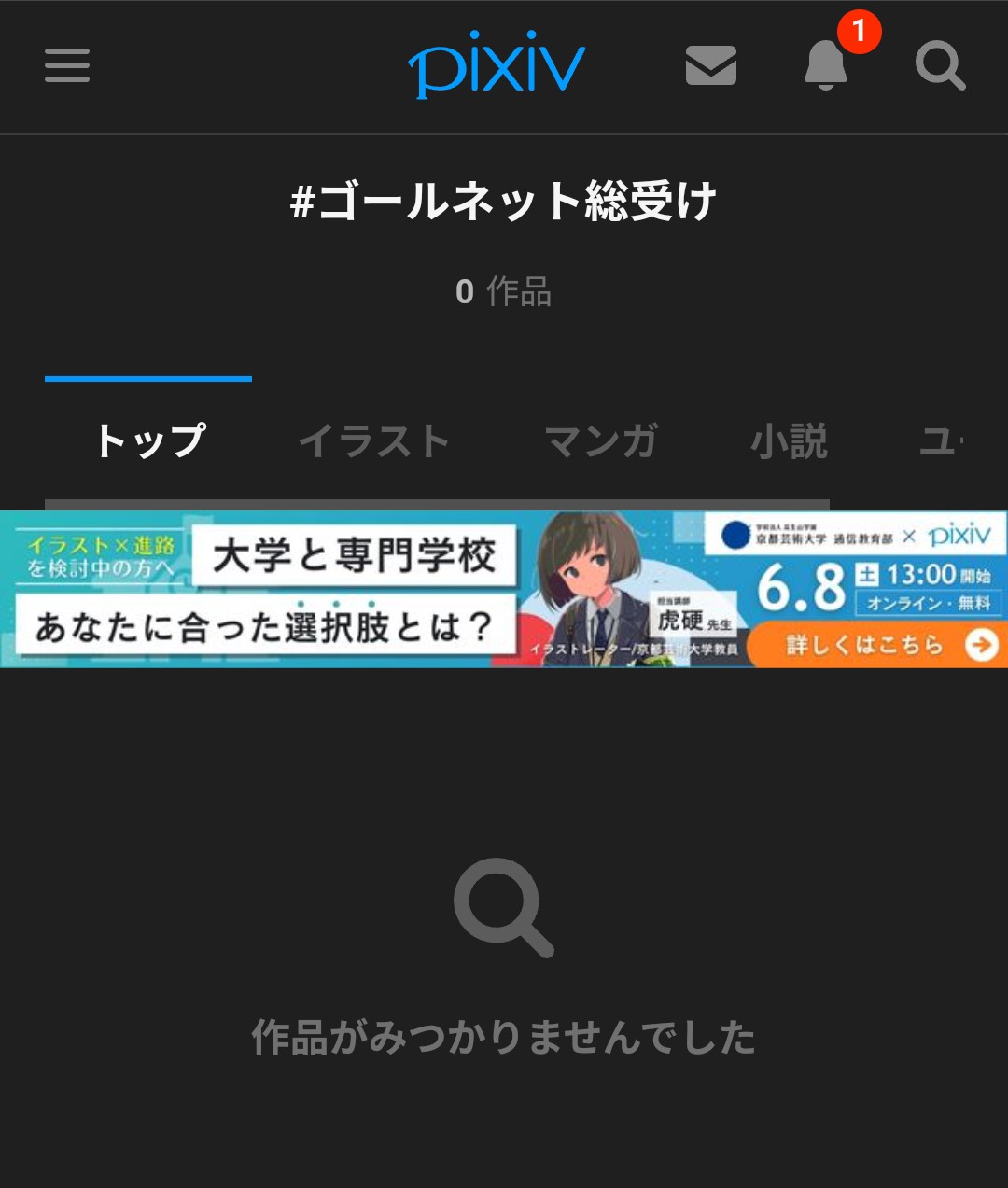This screenshot has height=1188, width=1008.
Task: Go to the pixiv home logo
Action: coord(497,67)
